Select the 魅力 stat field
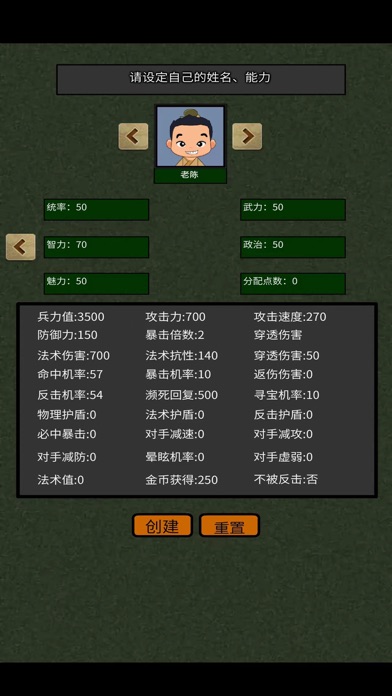The image size is (392, 696). coord(96,284)
